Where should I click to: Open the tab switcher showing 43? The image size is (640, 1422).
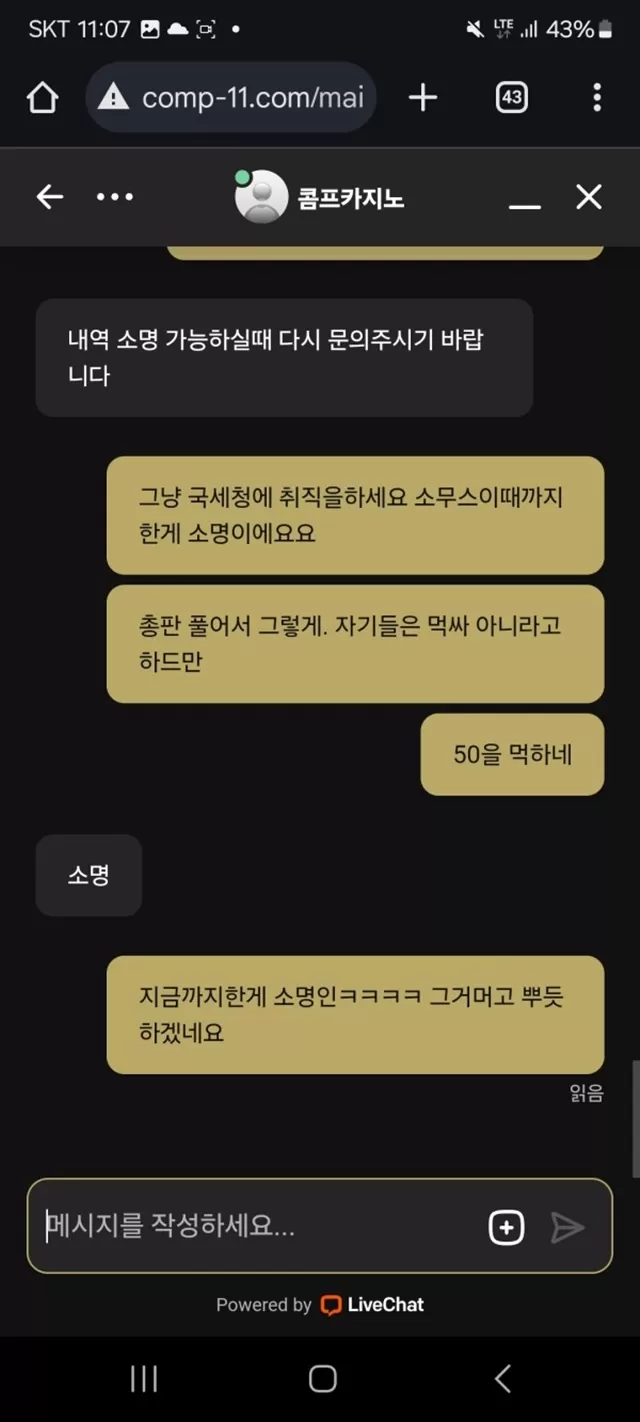pos(511,98)
